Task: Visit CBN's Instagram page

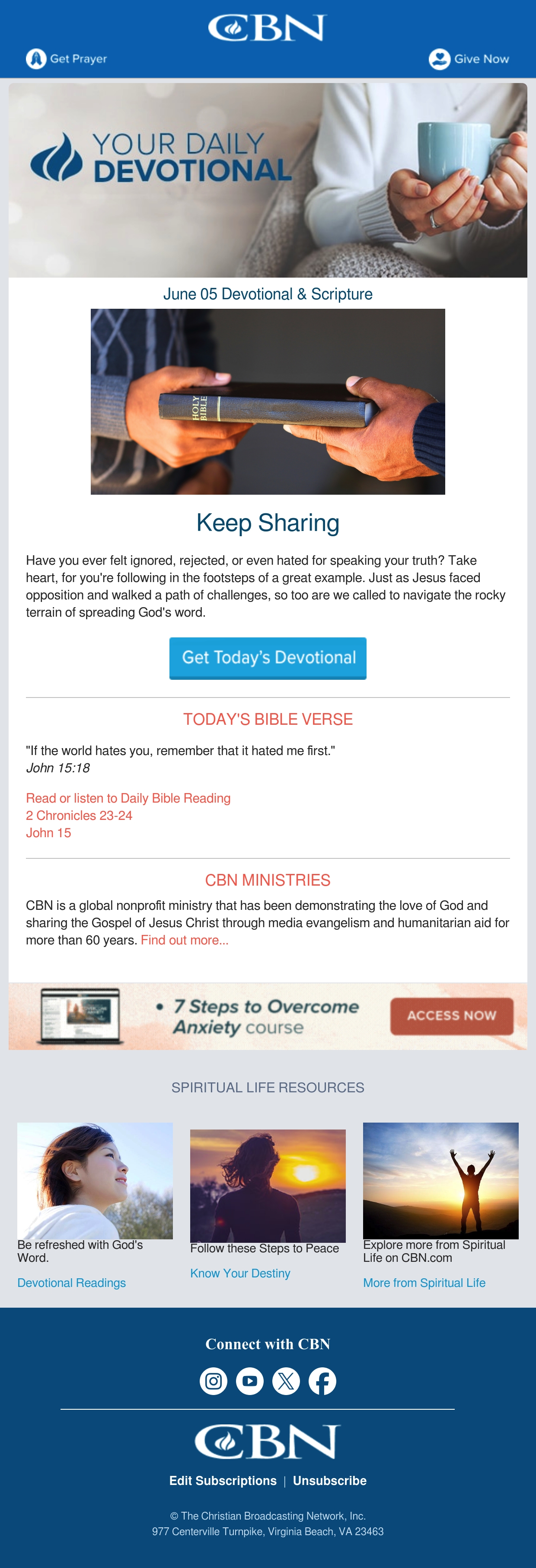Action: (x=214, y=1381)
